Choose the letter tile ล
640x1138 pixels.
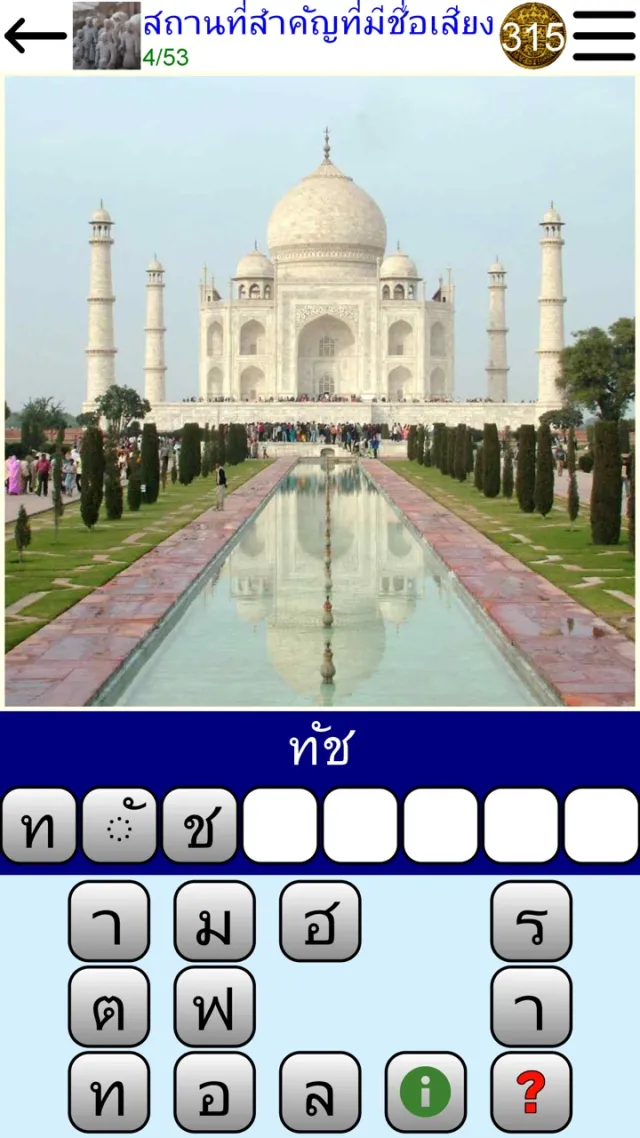pyautogui.click(x=320, y=1092)
